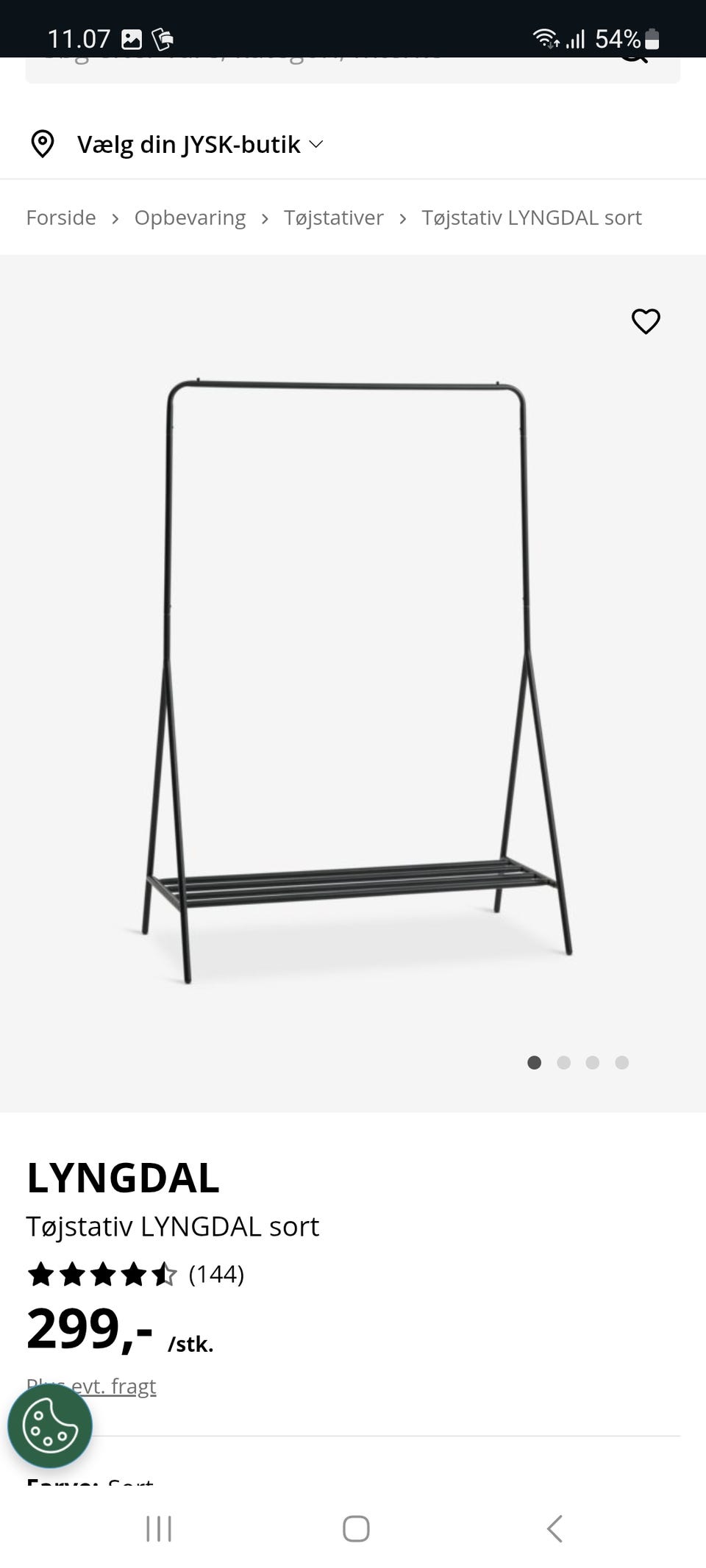This screenshot has width=706, height=1568.
Task: Open the Opbevaring breadcrumb
Action: [x=190, y=218]
